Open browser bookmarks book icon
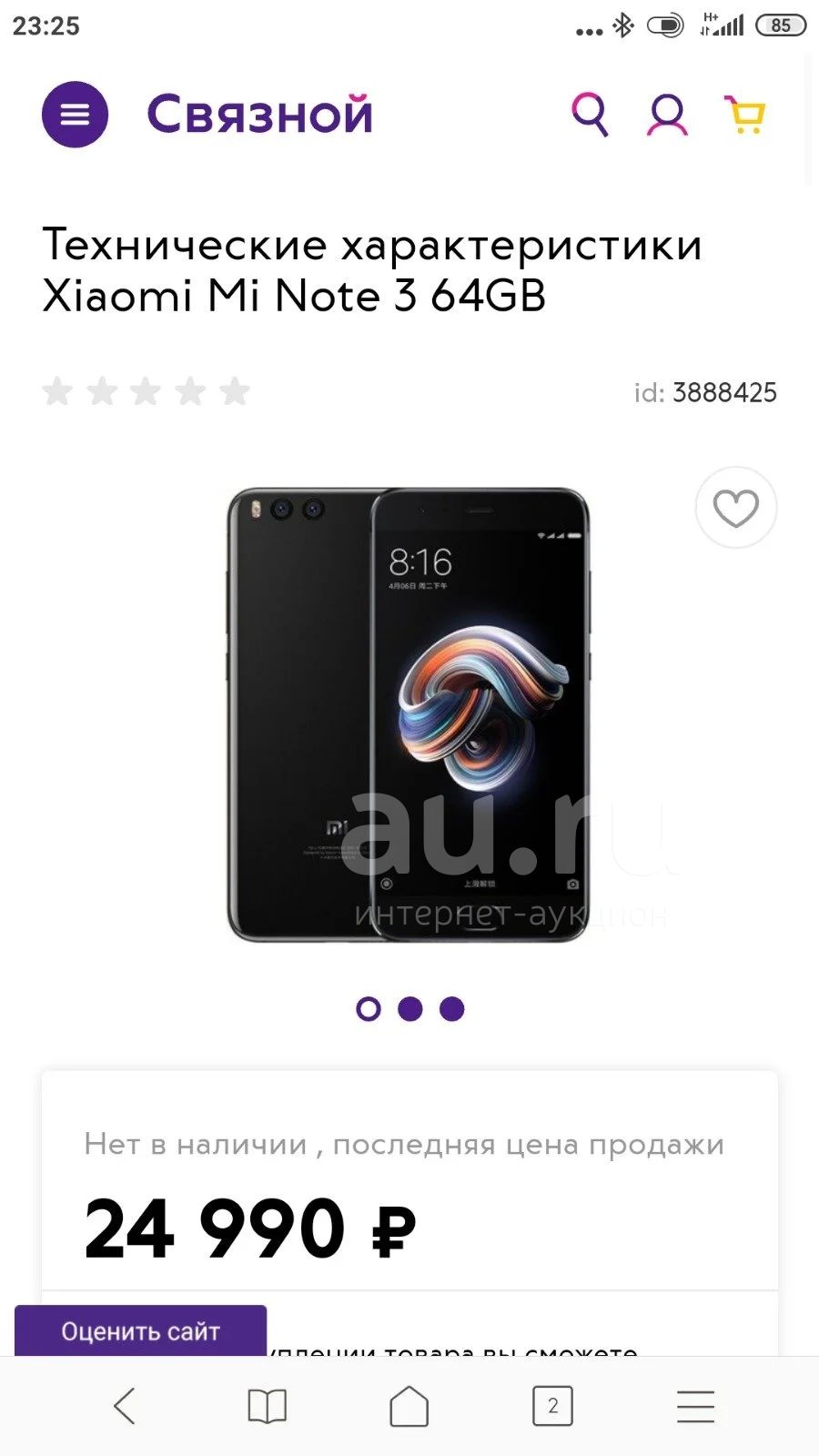 coord(268,1406)
